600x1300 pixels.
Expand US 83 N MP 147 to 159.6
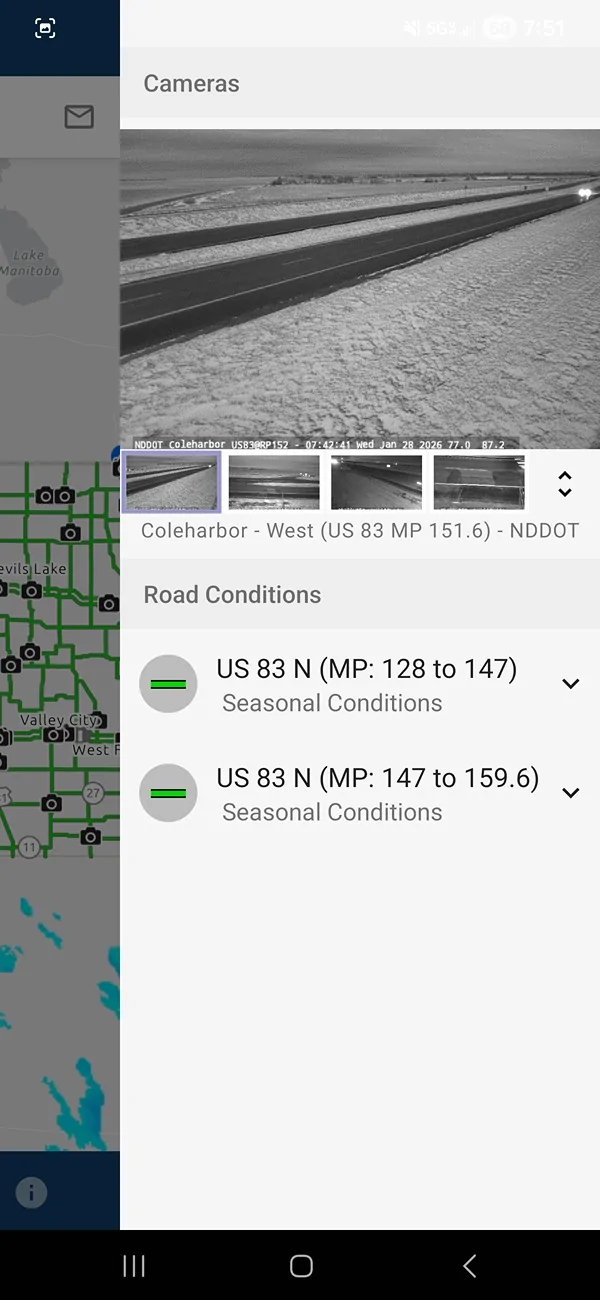tap(570, 793)
